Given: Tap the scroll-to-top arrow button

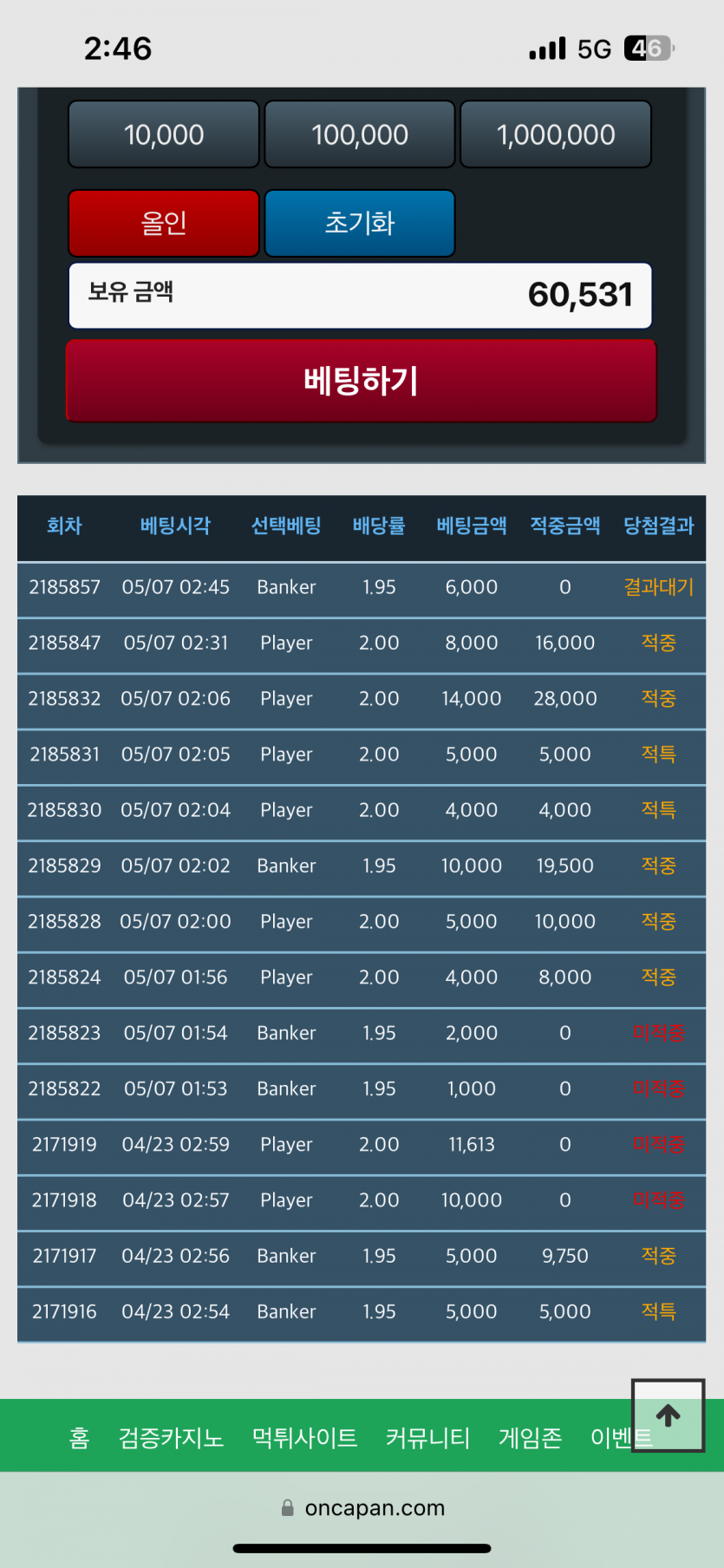Looking at the screenshot, I should (668, 1415).
